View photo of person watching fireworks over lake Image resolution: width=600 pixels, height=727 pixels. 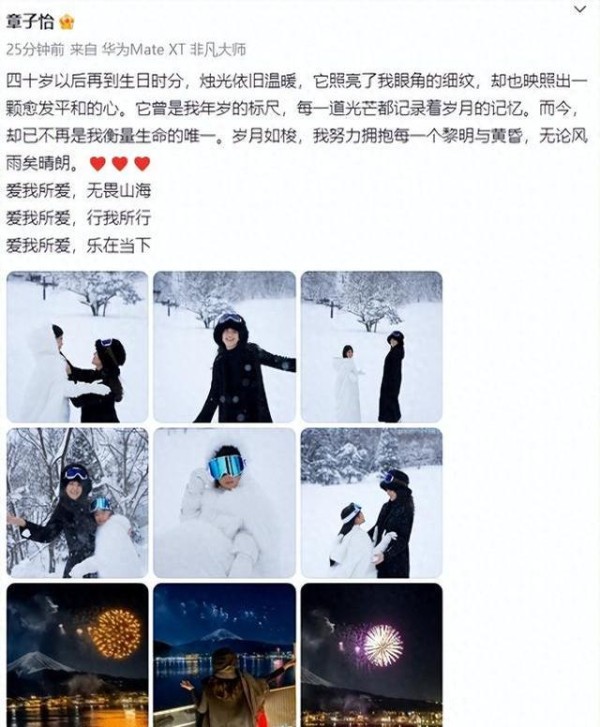224,654
